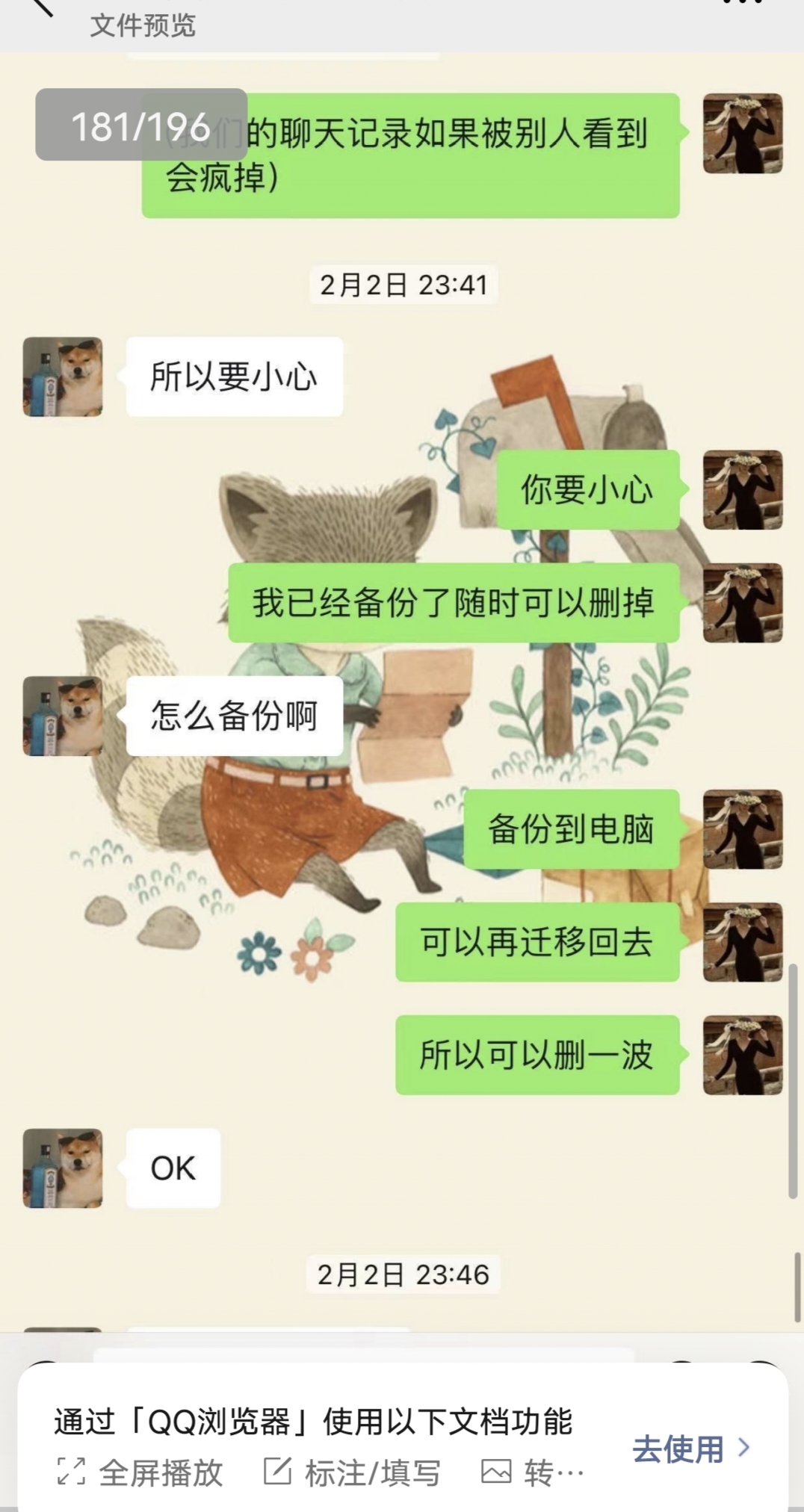This screenshot has height=1512, width=804.
Task: Open the overflow menu at top right
Action: 743,3
